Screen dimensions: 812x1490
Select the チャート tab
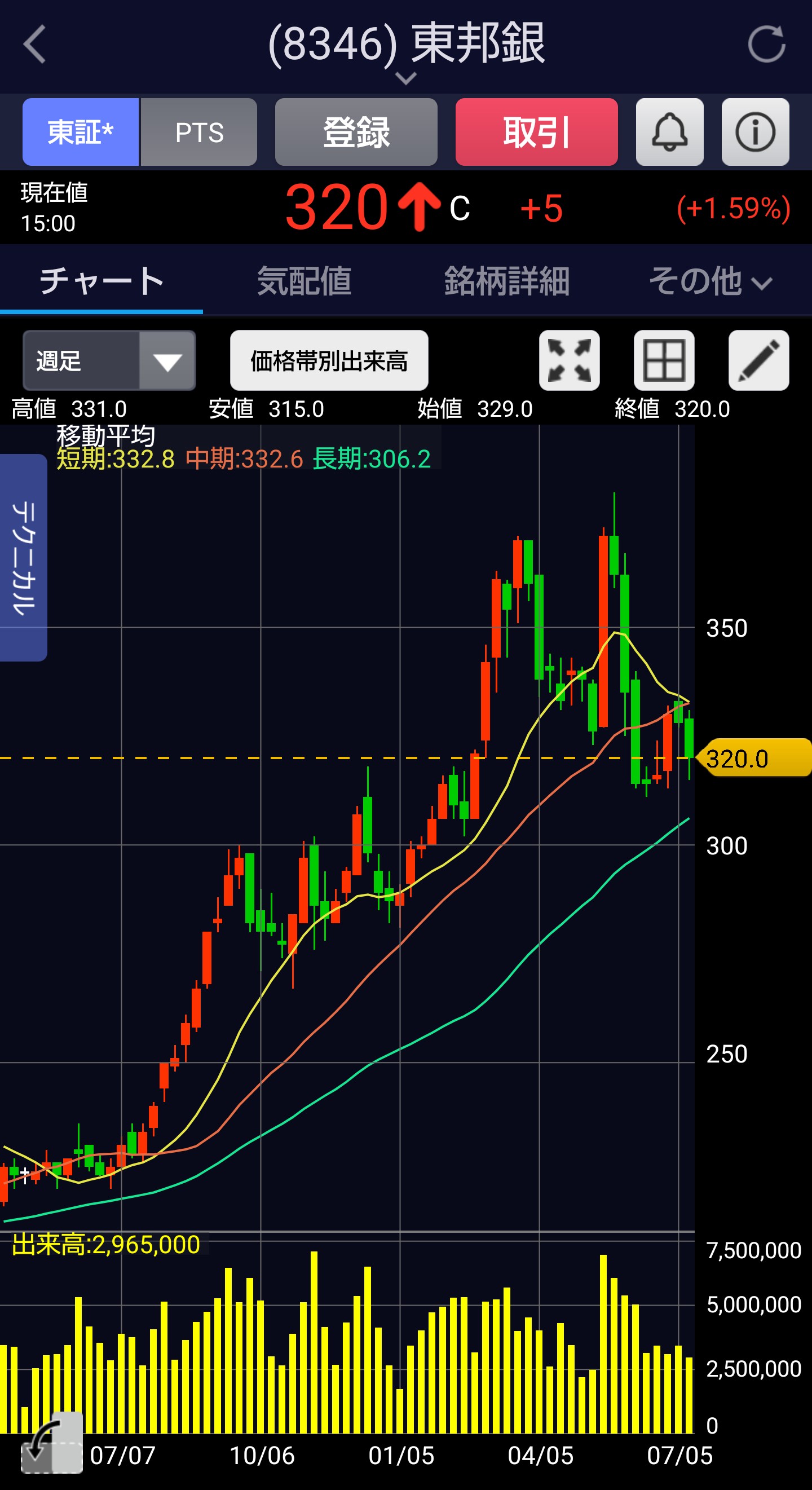tap(101, 281)
